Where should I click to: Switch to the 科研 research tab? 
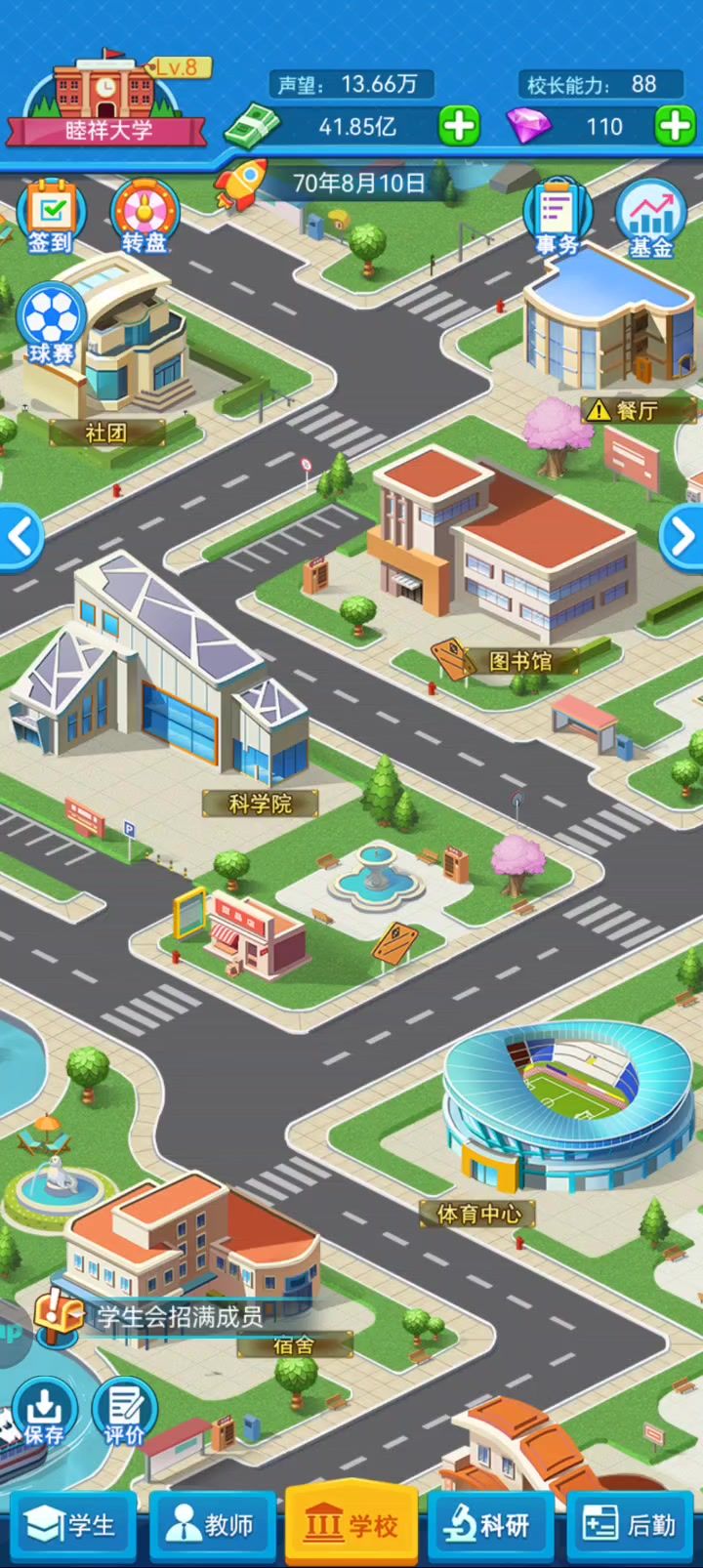point(490,1525)
